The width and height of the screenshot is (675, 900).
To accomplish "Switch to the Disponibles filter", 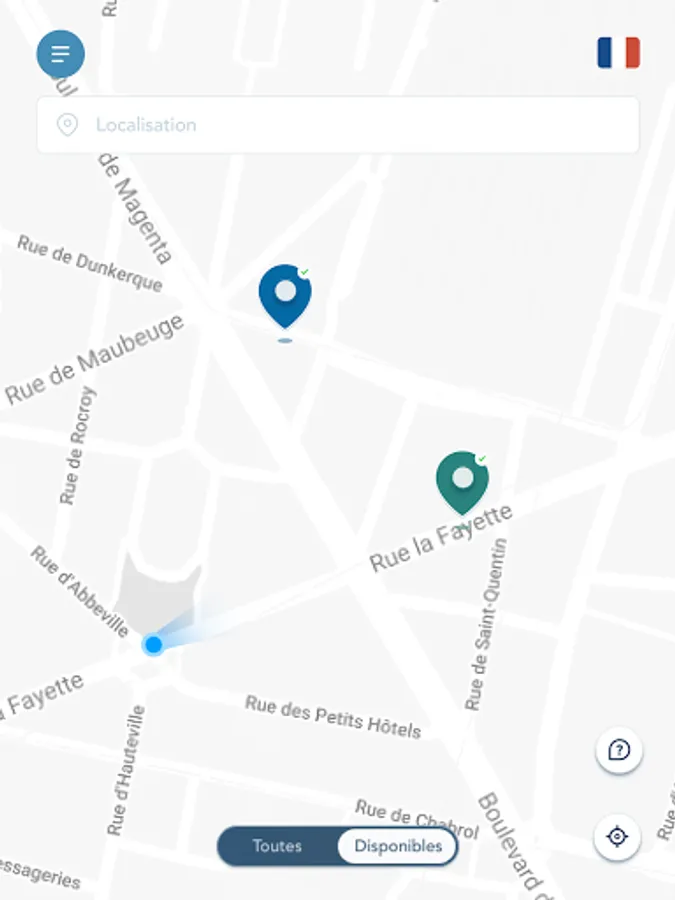I will click(x=398, y=846).
